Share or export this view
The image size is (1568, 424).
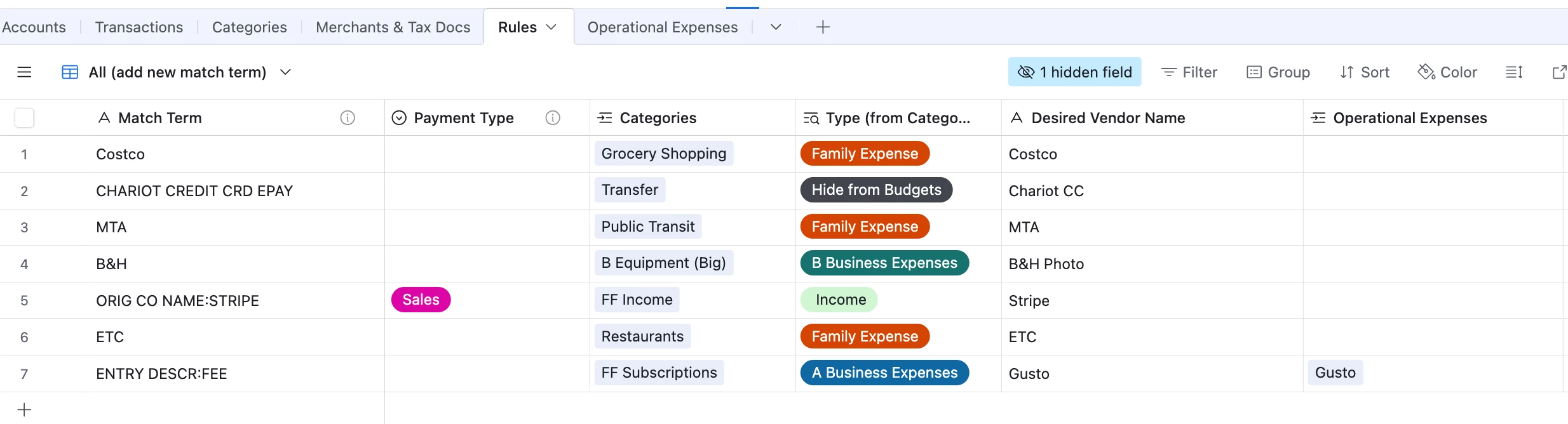point(1558,72)
